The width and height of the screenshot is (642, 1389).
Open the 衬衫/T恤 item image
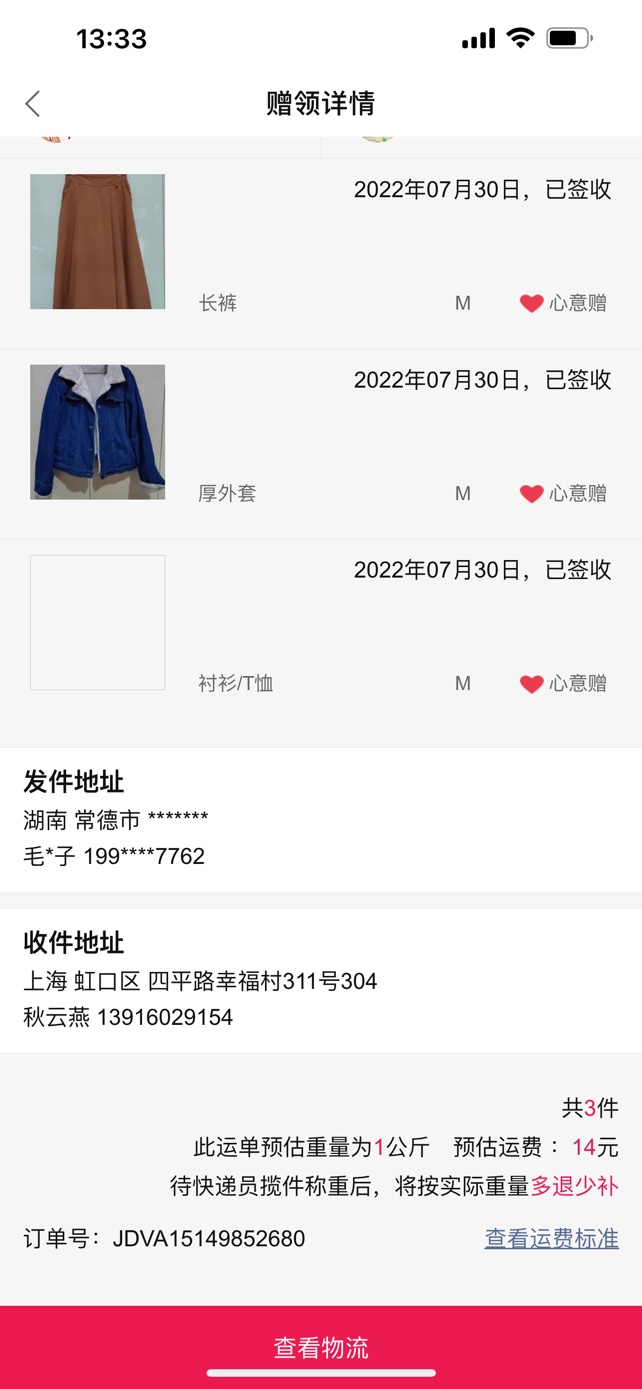click(x=98, y=622)
